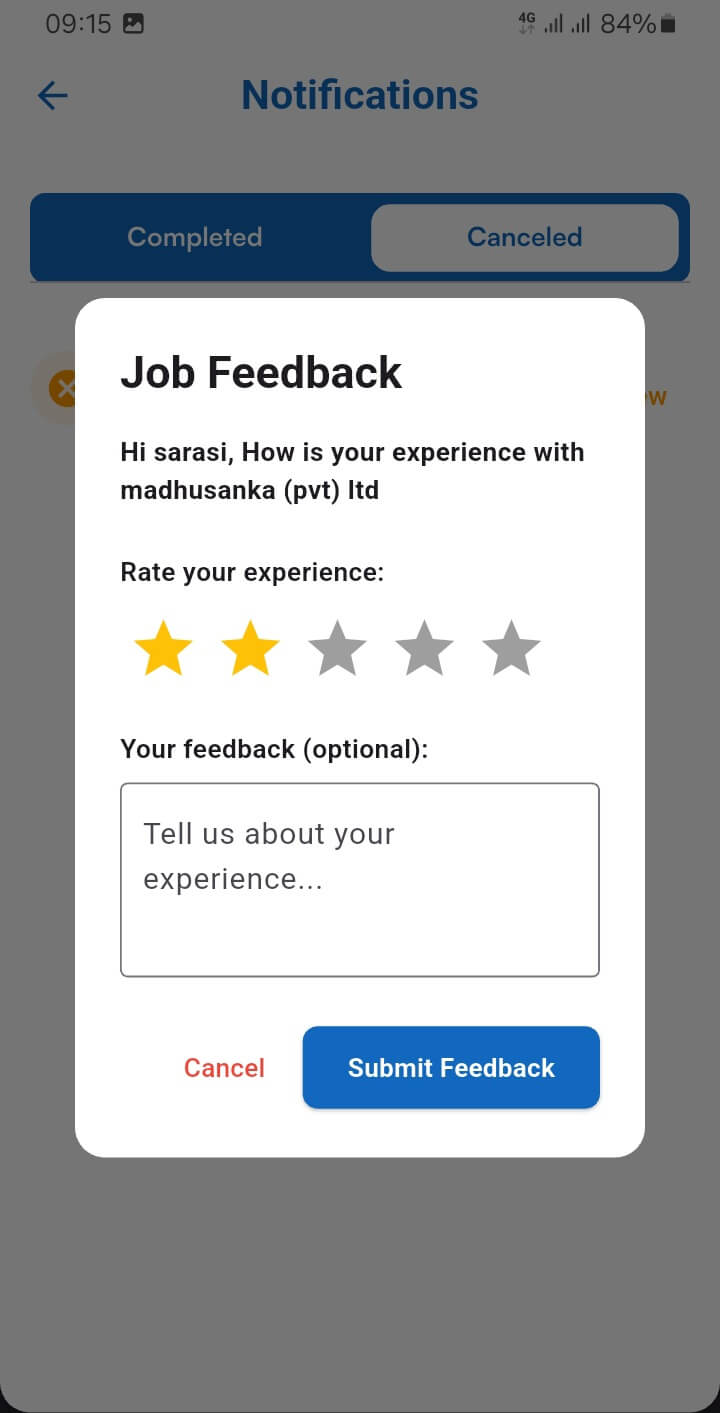
Task: Select the second rating star
Action: (x=250, y=648)
